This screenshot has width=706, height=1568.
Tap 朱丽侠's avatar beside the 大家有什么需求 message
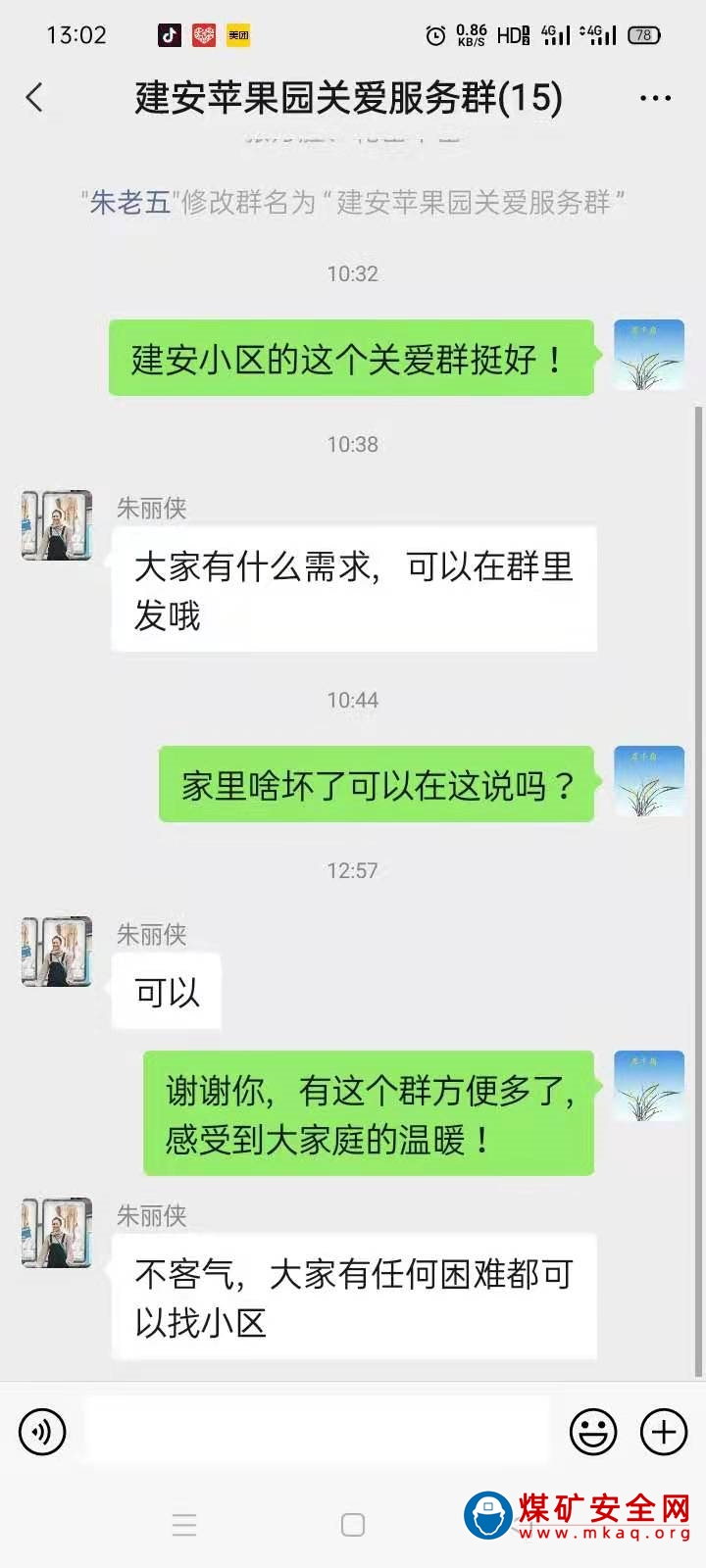click(57, 526)
